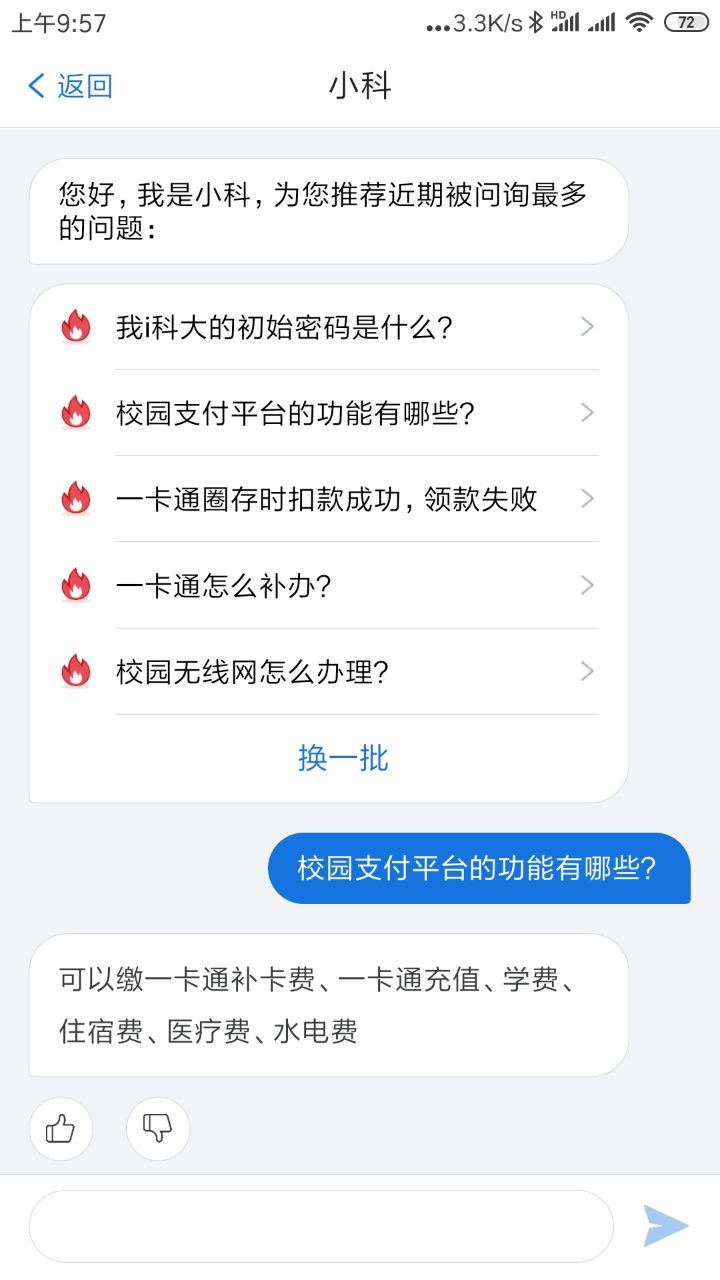Dislike the answer with thumbs down
Viewport: 720px width, 1280px height.
click(158, 1129)
